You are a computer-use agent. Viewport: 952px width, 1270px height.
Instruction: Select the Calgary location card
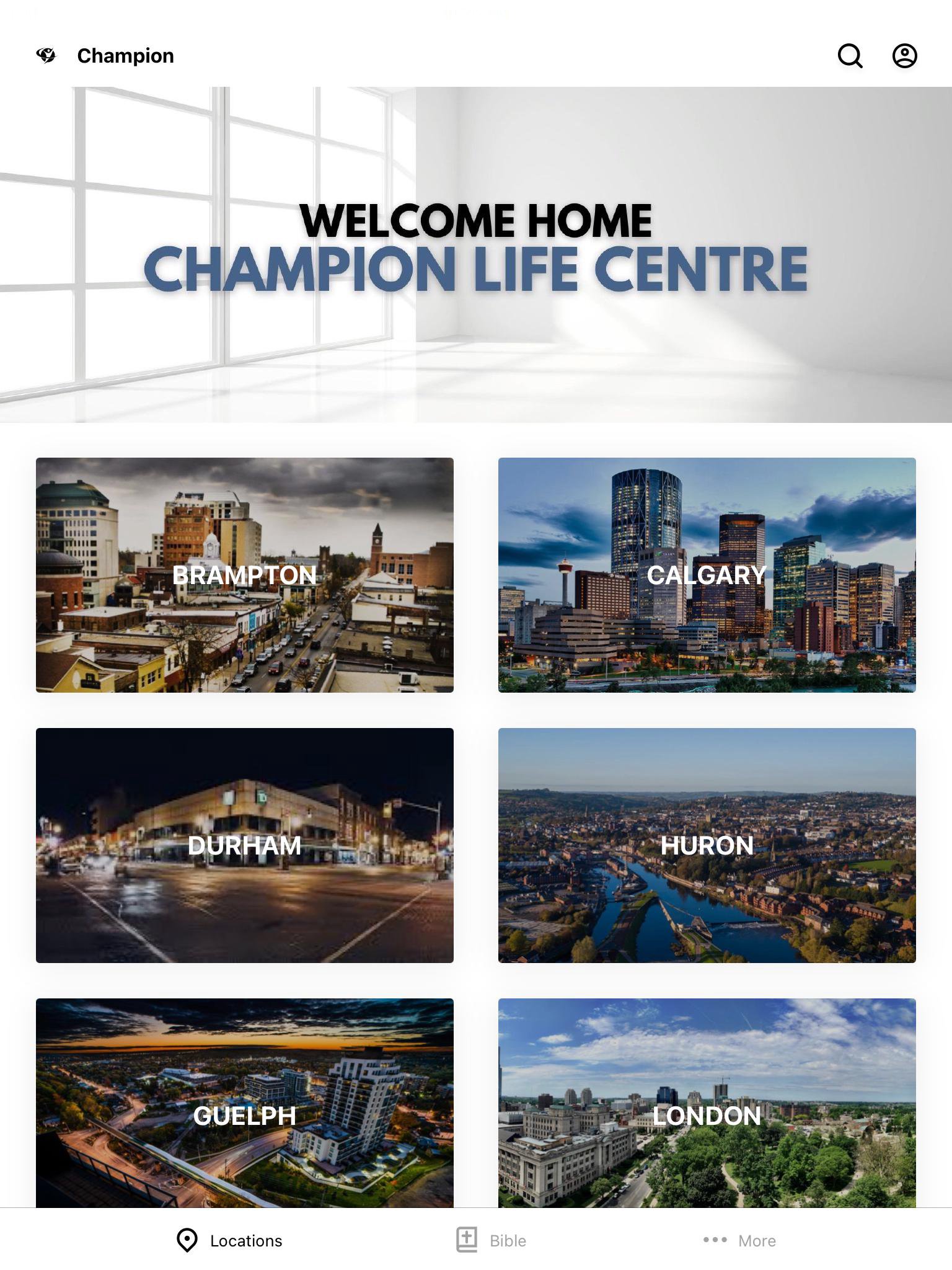pos(707,575)
